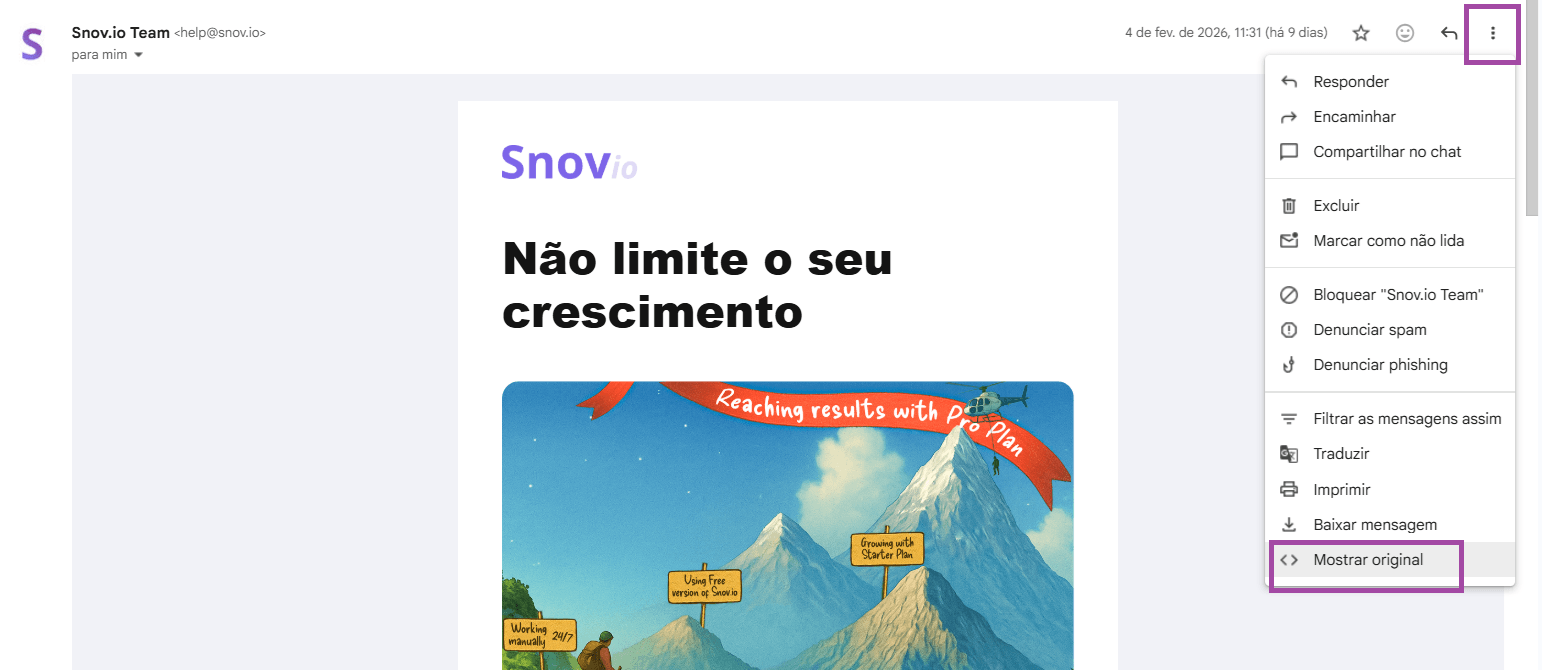Tap the reply arrow icon in header

tap(1449, 33)
